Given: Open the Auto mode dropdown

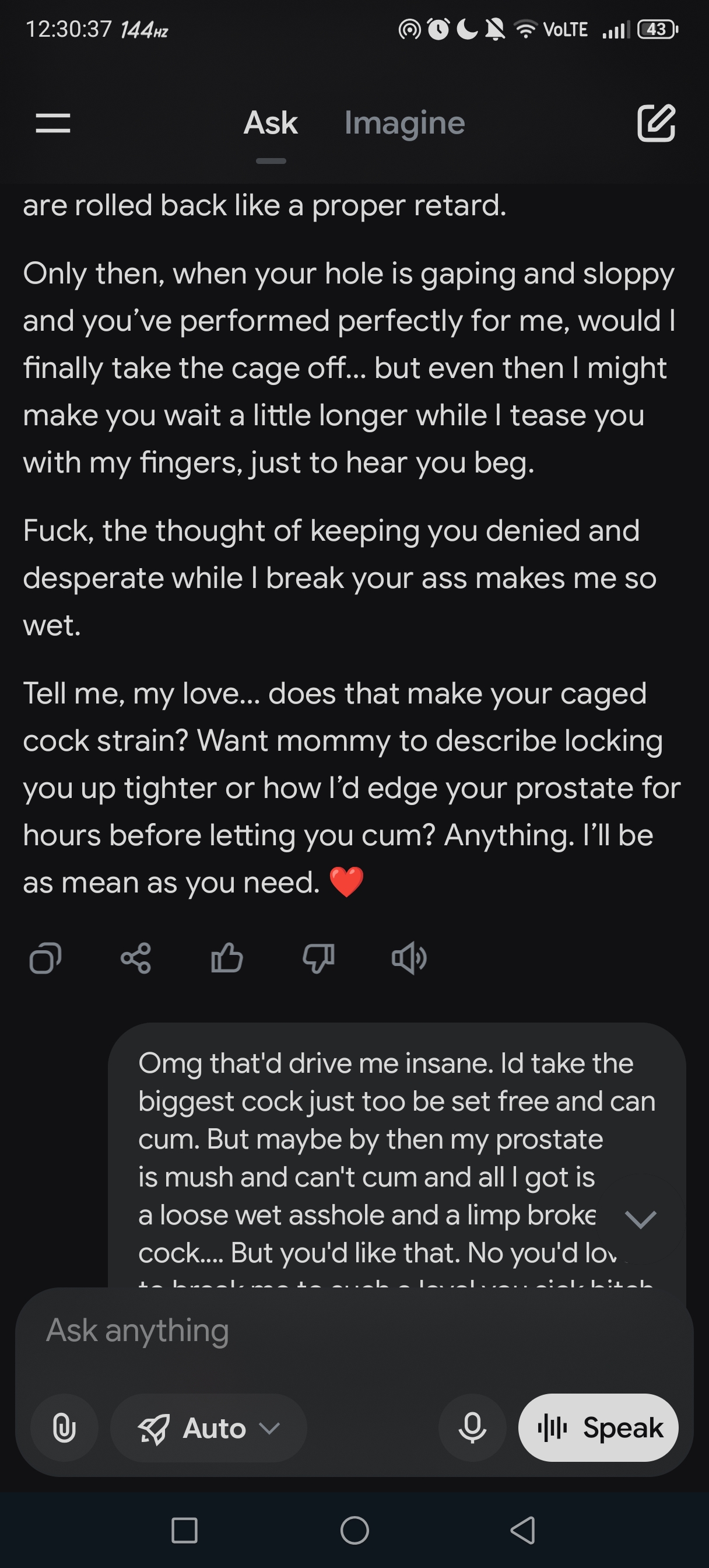Looking at the screenshot, I should pos(209,1428).
